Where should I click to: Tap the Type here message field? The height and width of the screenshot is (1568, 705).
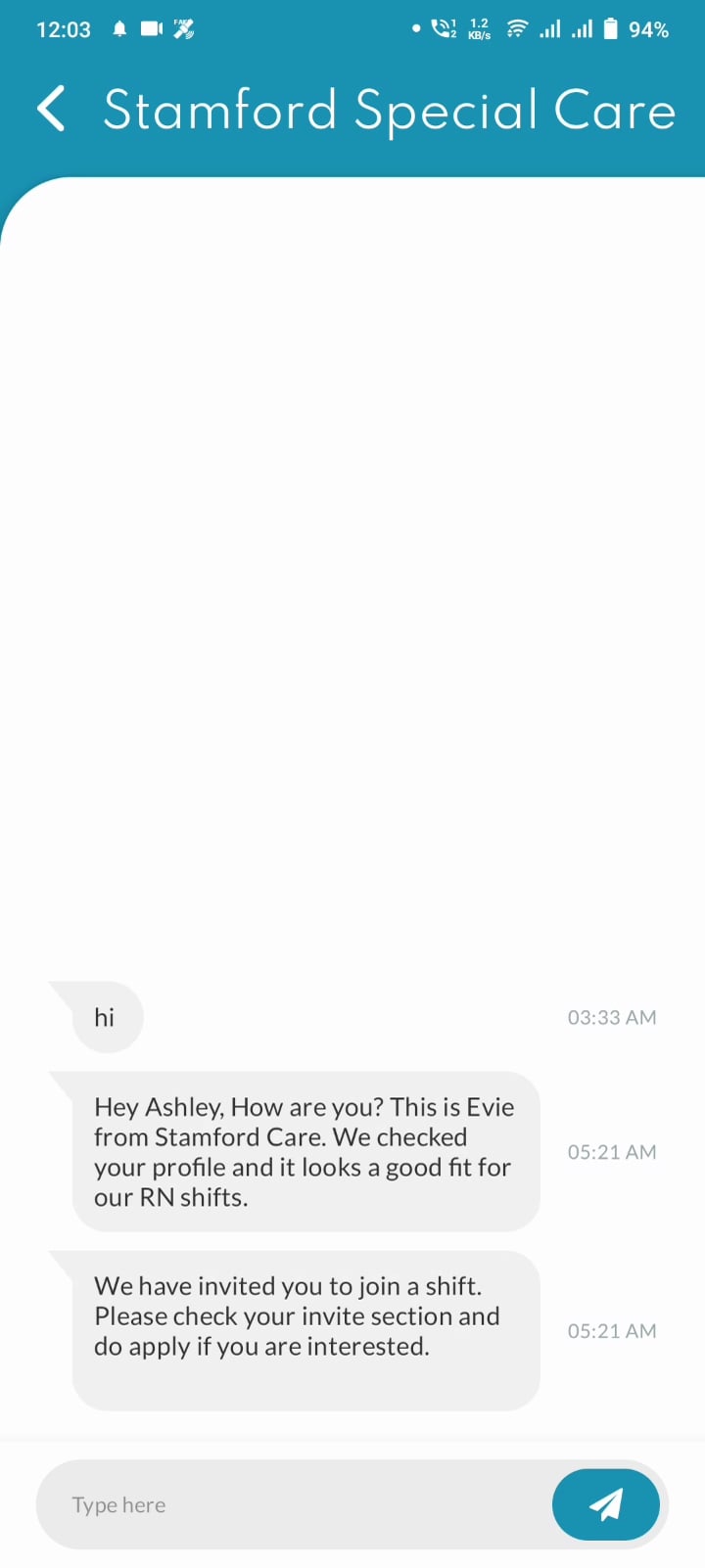pyautogui.click(x=294, y=1504)
